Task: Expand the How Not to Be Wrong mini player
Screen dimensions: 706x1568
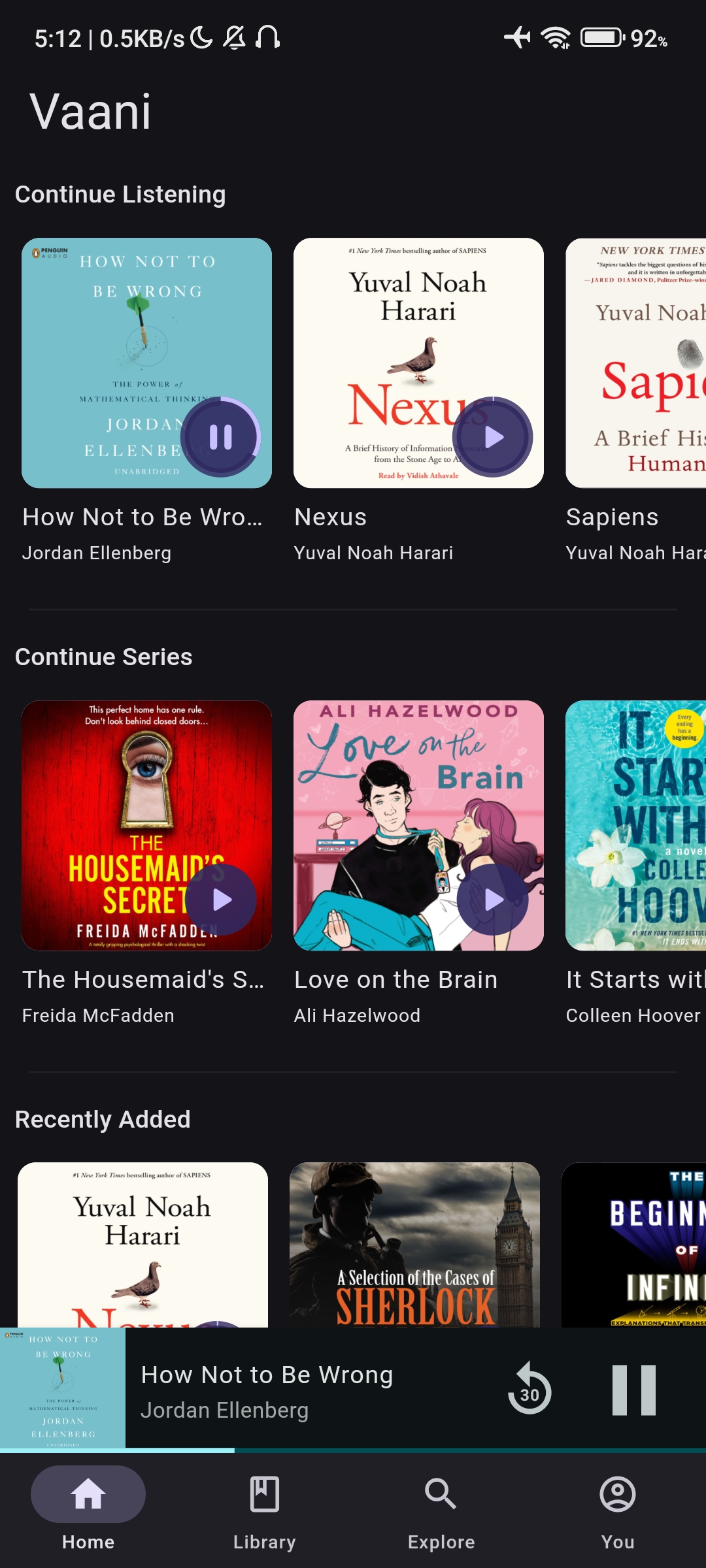Action: click(294, 1390)
